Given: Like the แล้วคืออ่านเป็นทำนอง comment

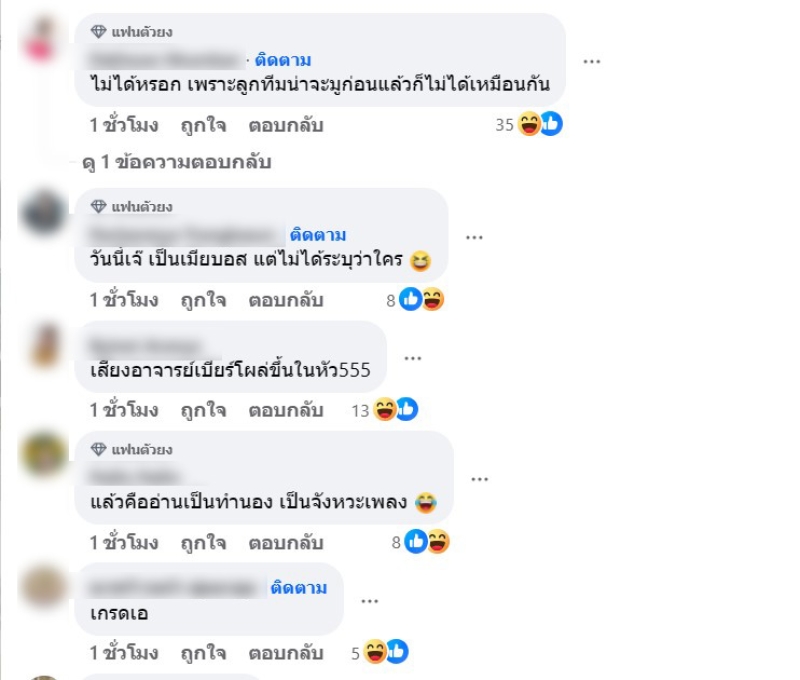Looking at the screenshot, I should tap(203, 543).
